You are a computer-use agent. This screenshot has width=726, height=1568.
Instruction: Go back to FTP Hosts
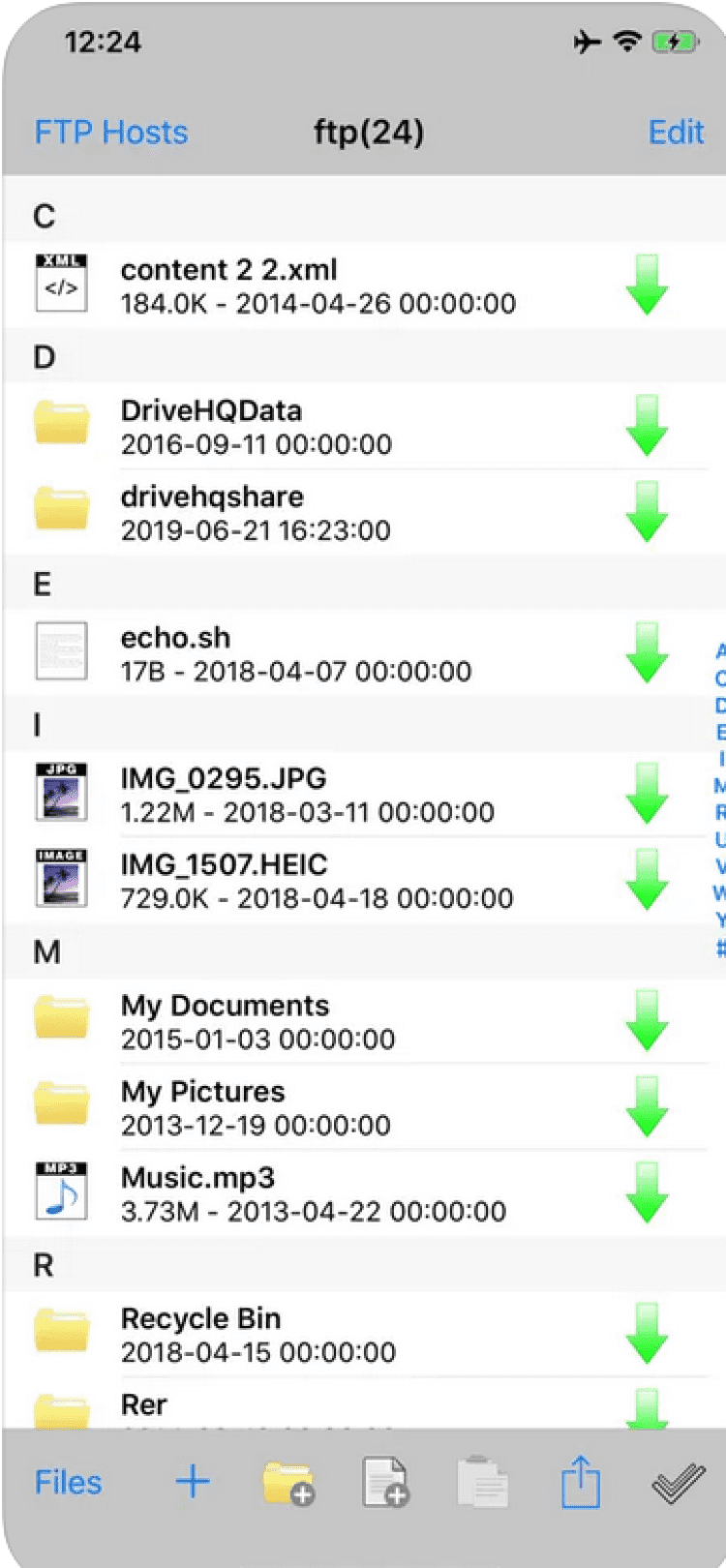tap(110, 133)
